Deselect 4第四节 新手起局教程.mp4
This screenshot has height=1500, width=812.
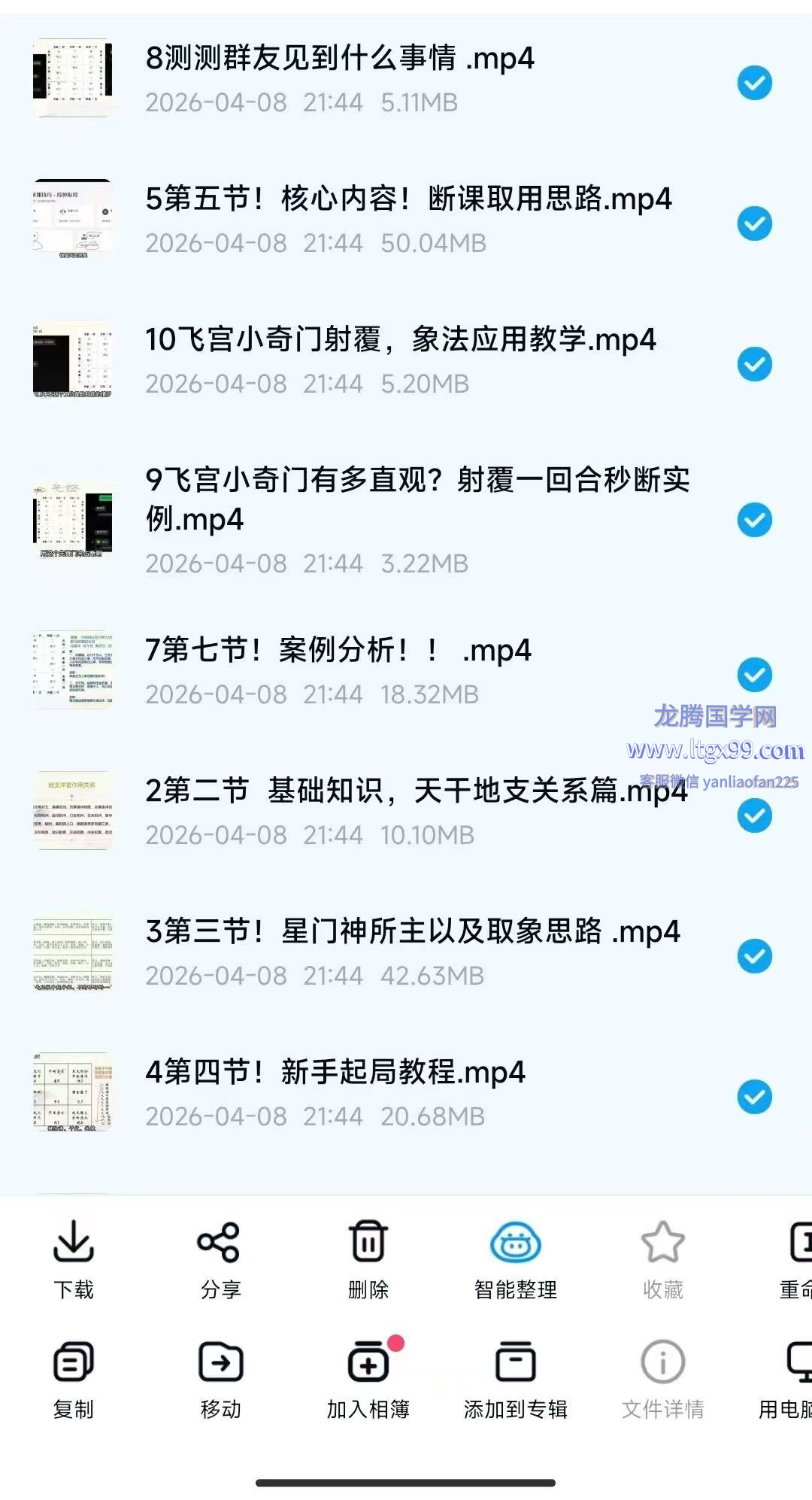click(755, 1097)
